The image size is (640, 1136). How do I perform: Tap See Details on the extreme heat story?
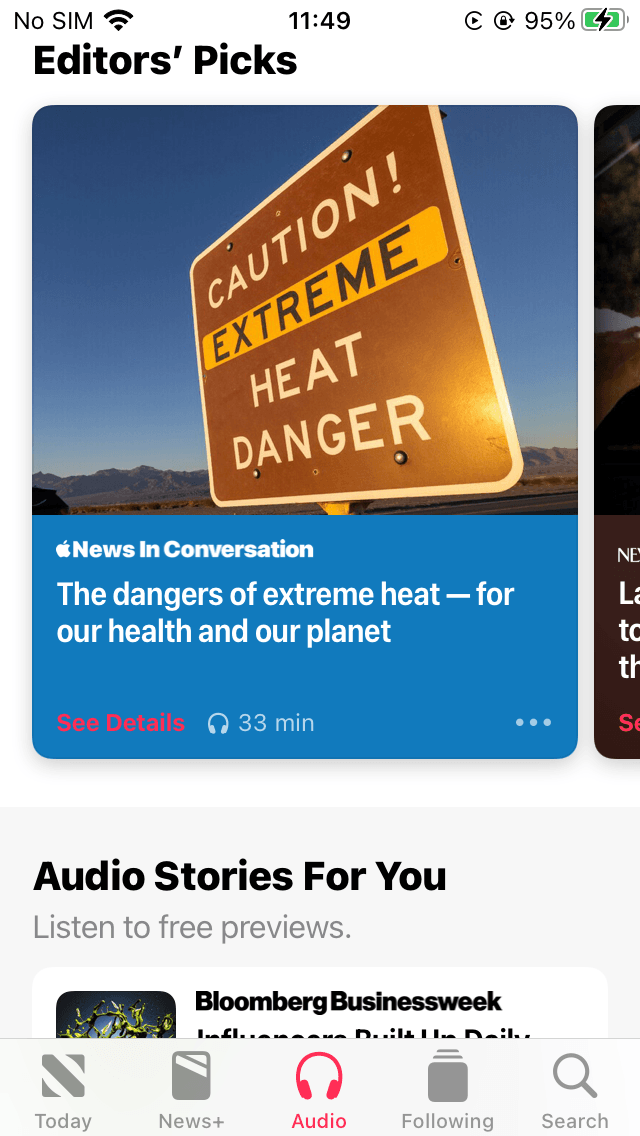point(121,723)
